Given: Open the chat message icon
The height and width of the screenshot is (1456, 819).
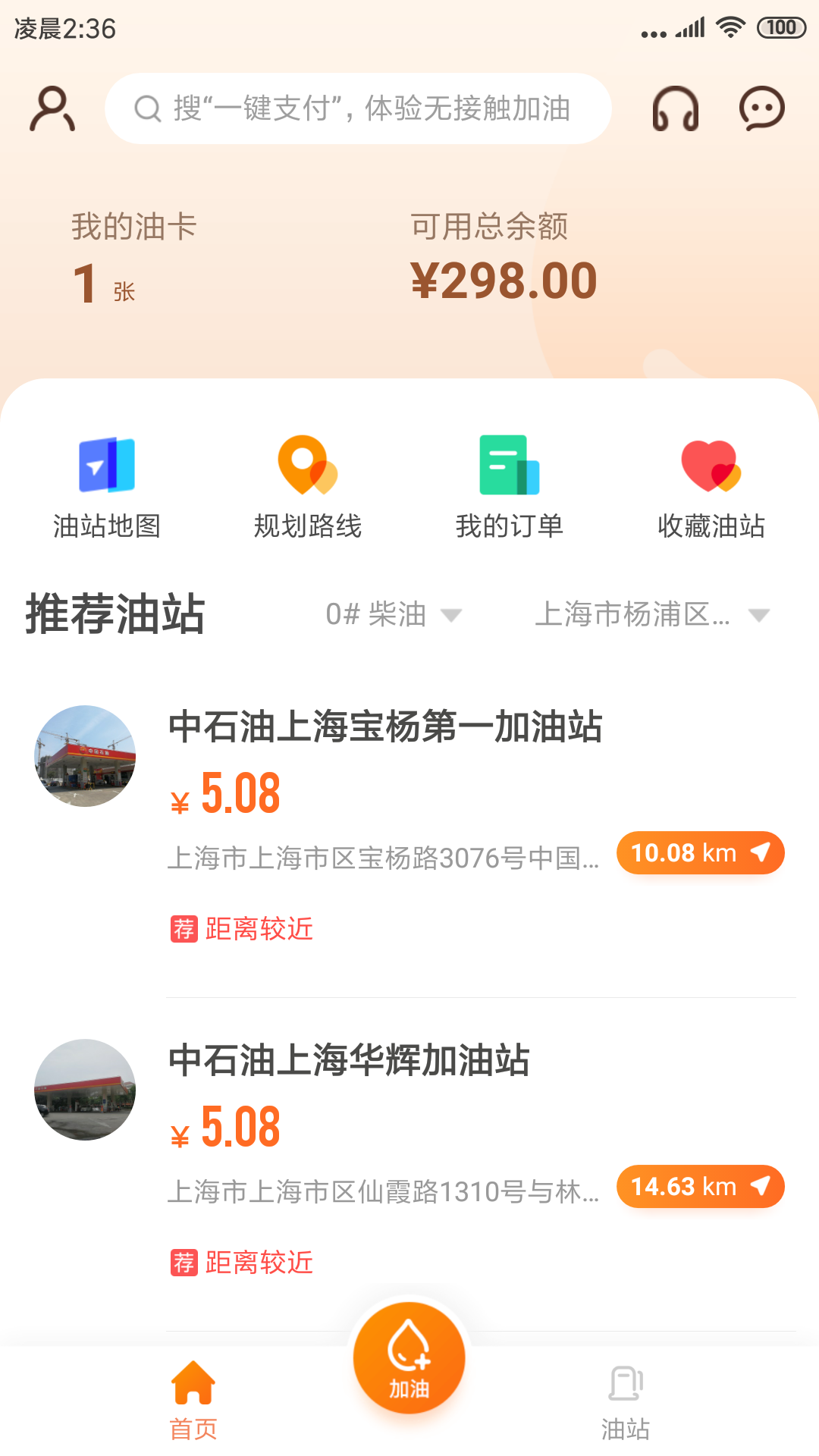Looking at the screenshot, I should (x=761, y=108).
